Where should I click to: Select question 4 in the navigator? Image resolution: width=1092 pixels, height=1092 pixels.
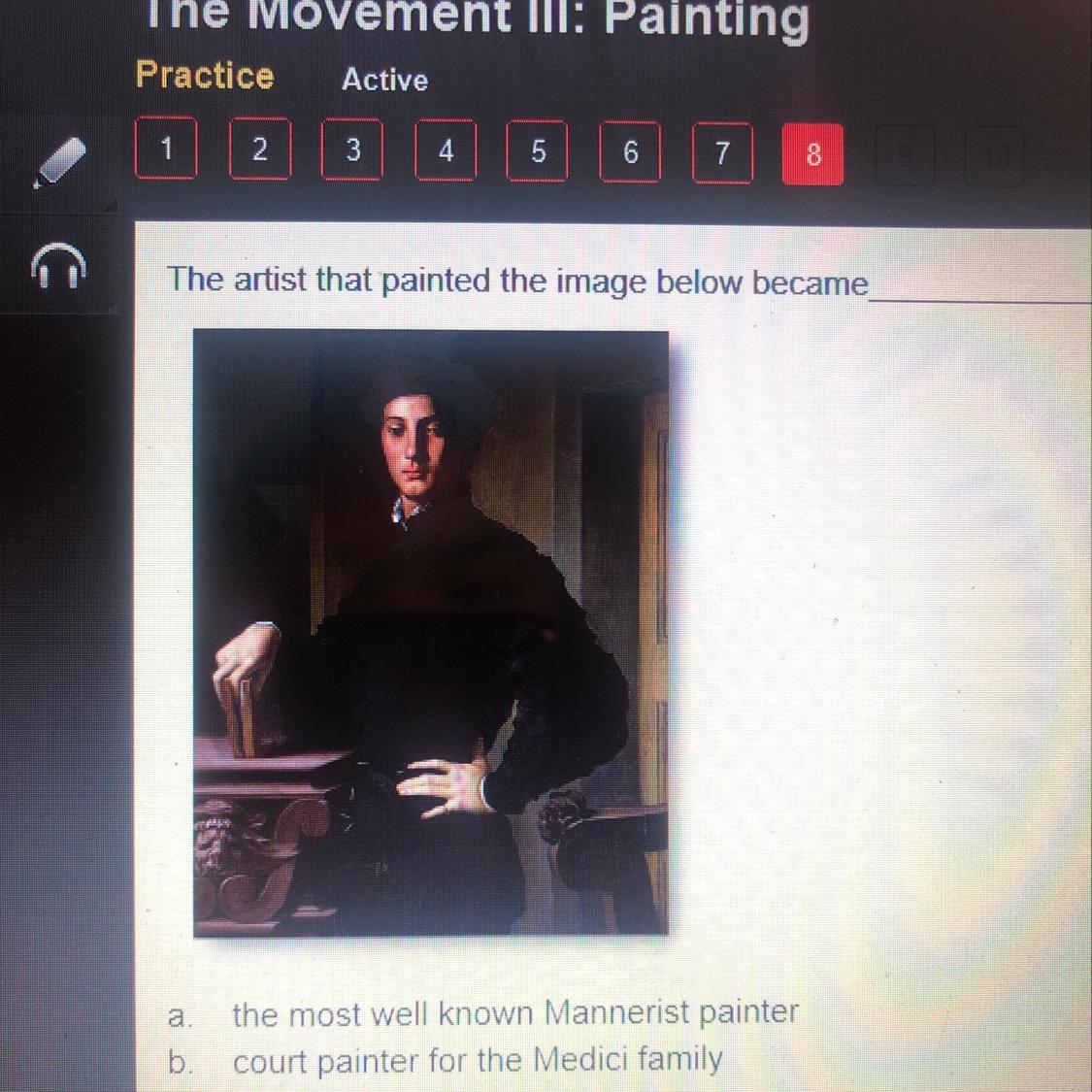tap(446, 151)
